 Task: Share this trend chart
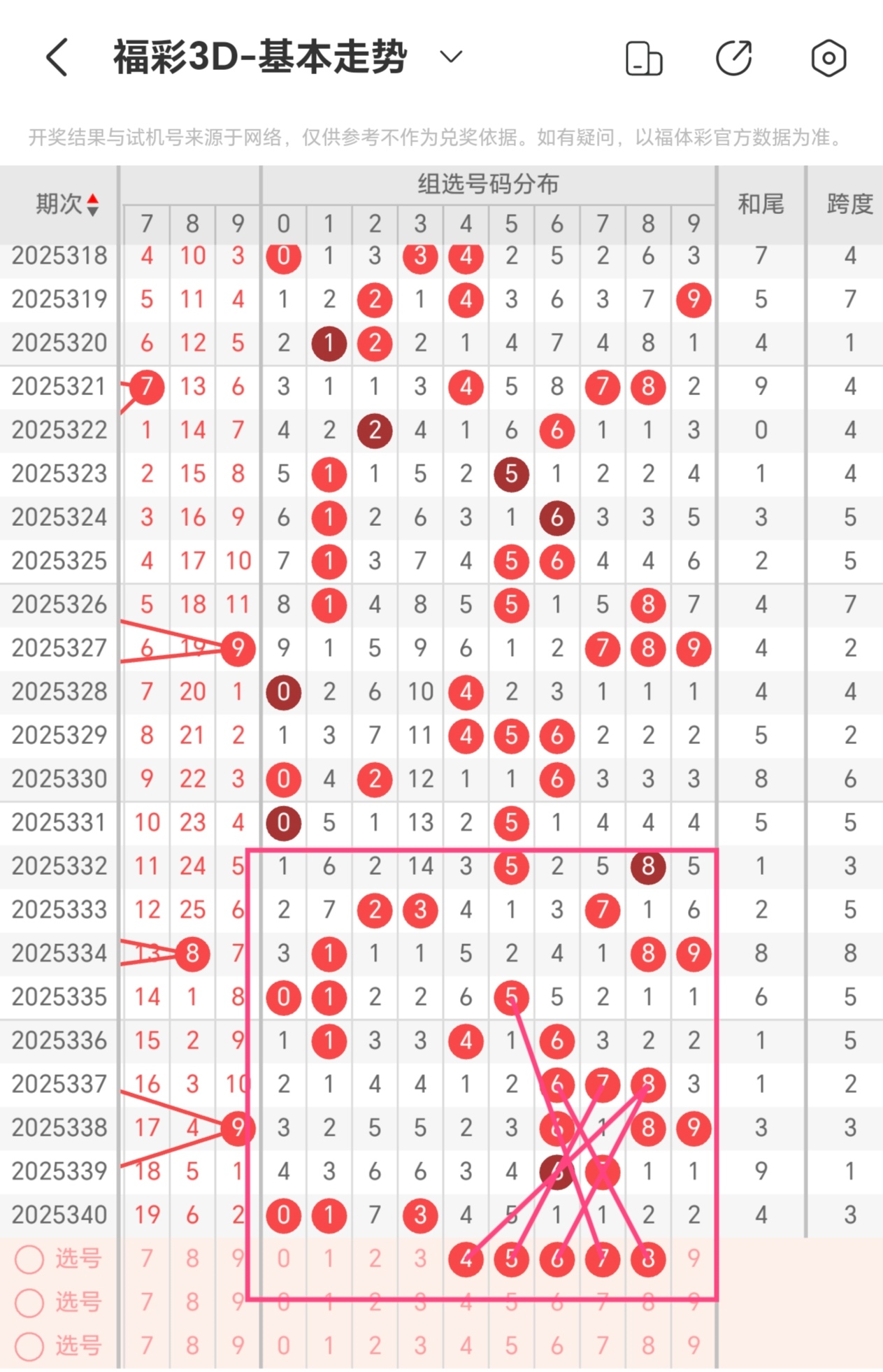point(734,58)
